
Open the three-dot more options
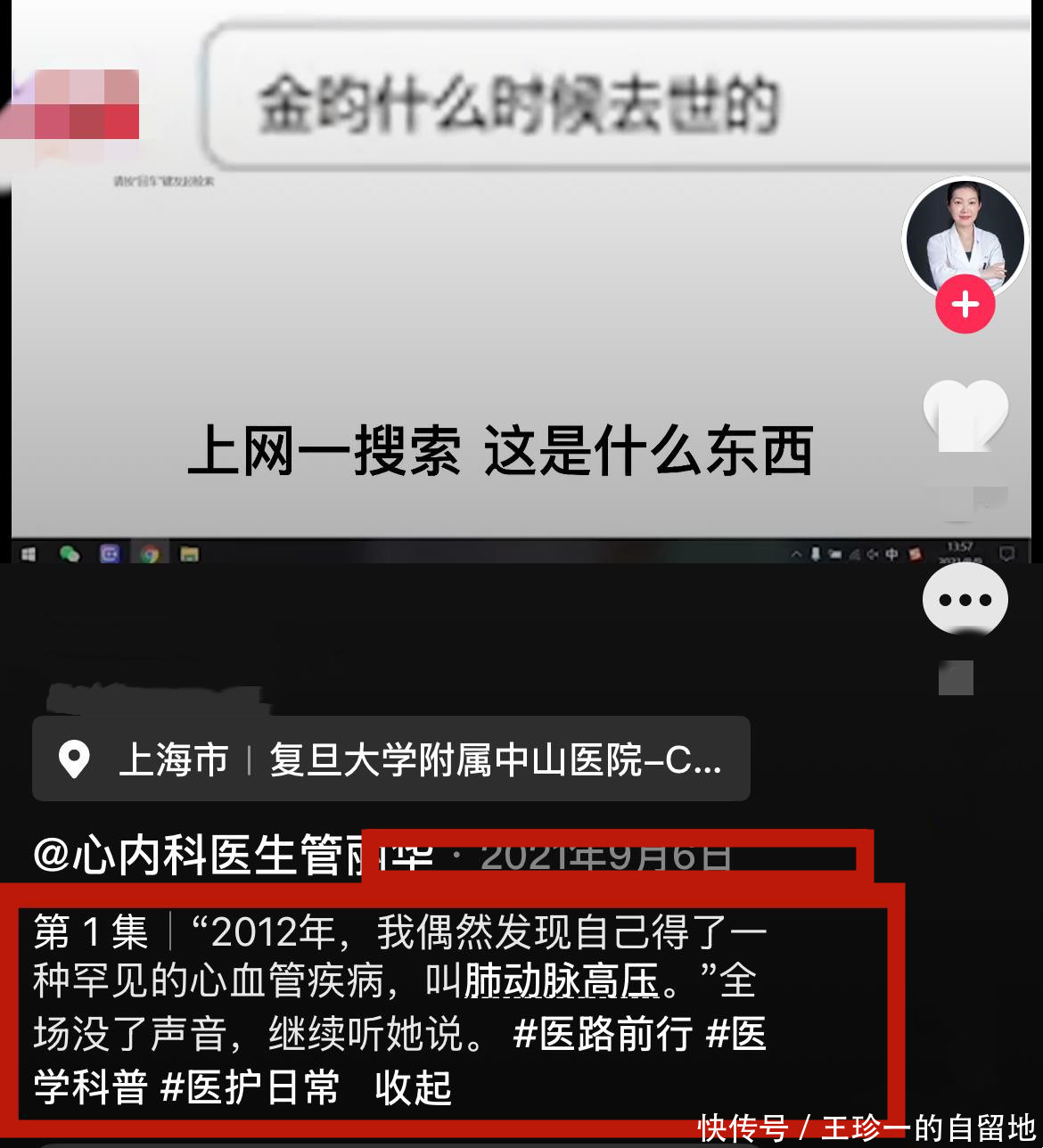pyautogui.click(x=965, y=600)
